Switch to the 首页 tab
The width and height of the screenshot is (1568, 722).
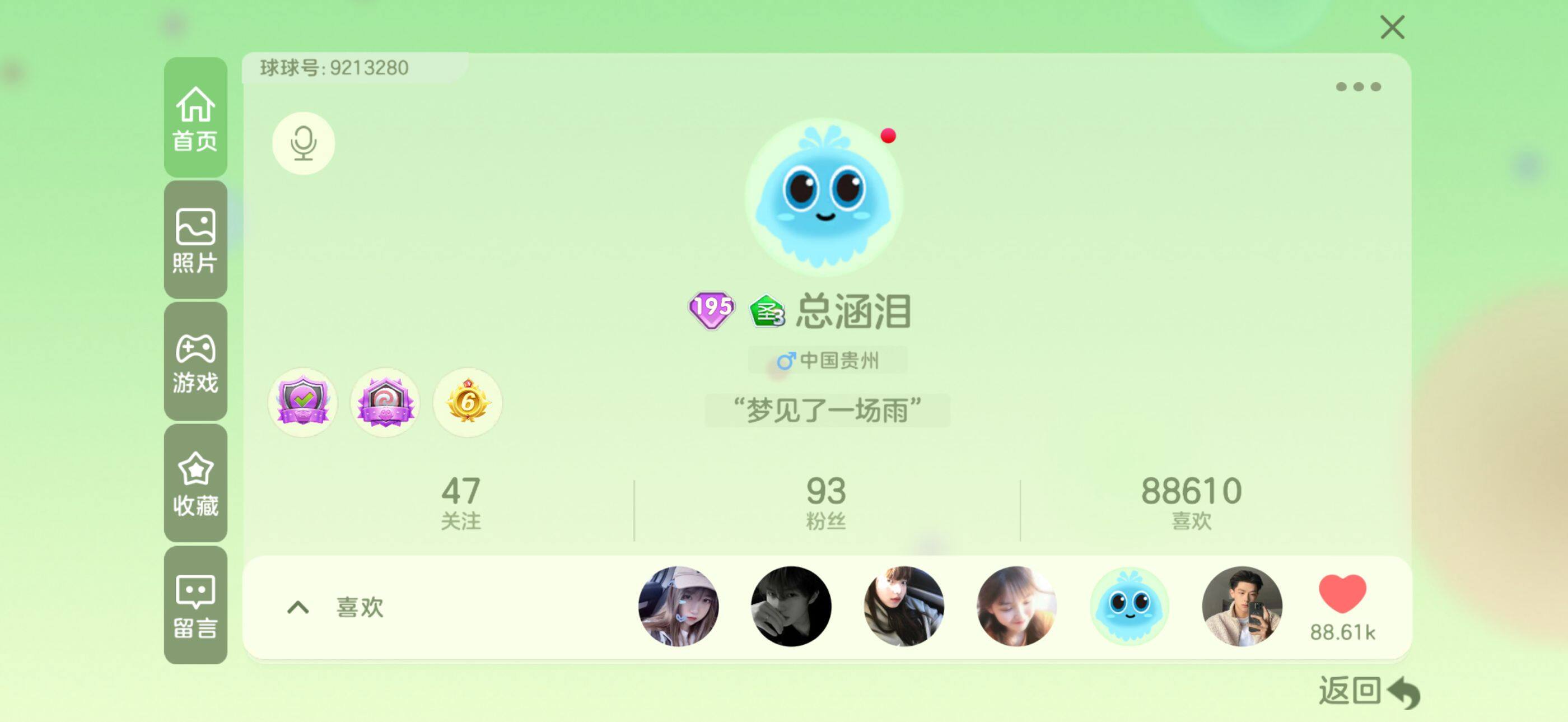195,118
